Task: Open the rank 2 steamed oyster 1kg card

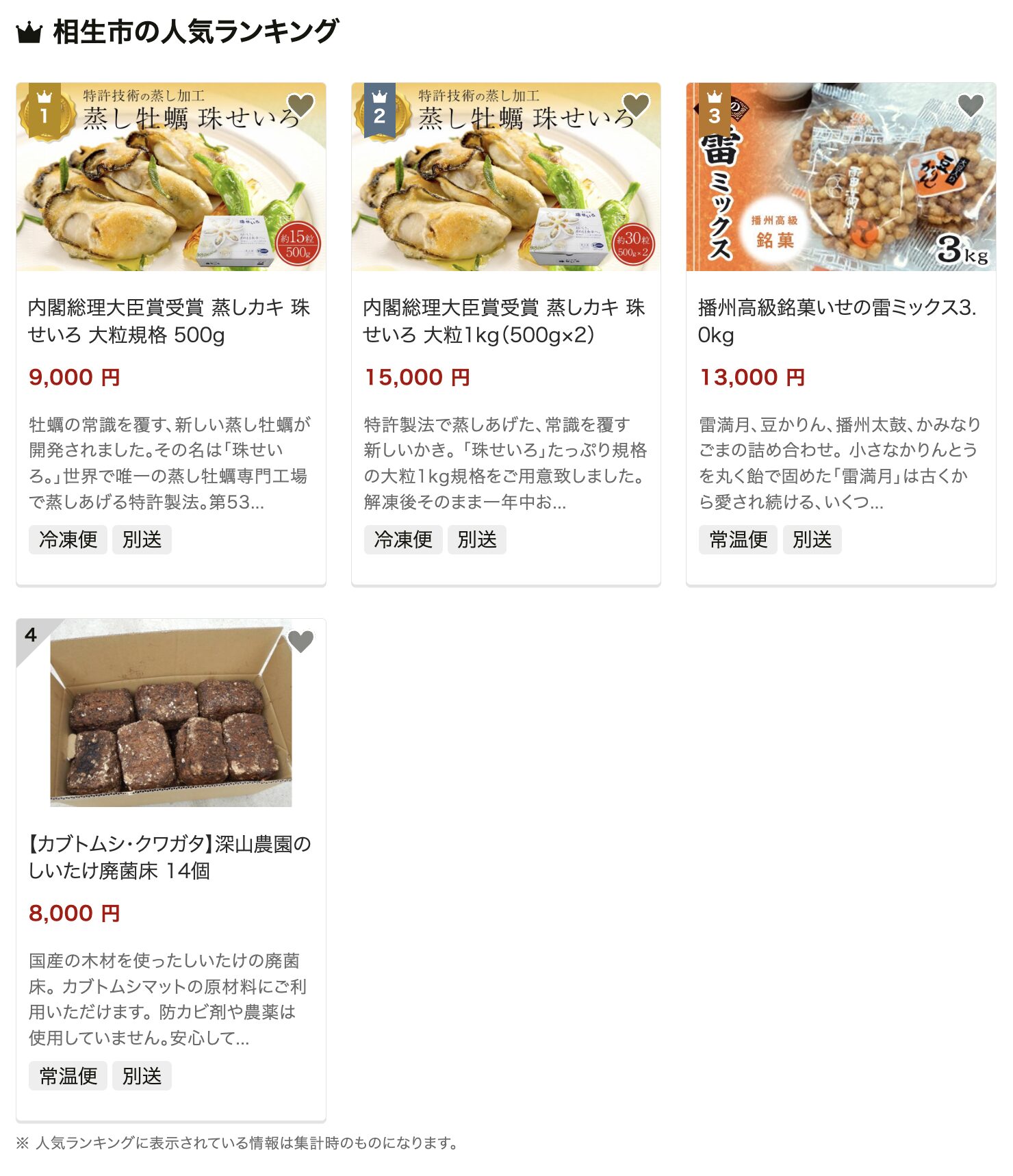Action: pyautogui.click(x=505, y=321)
